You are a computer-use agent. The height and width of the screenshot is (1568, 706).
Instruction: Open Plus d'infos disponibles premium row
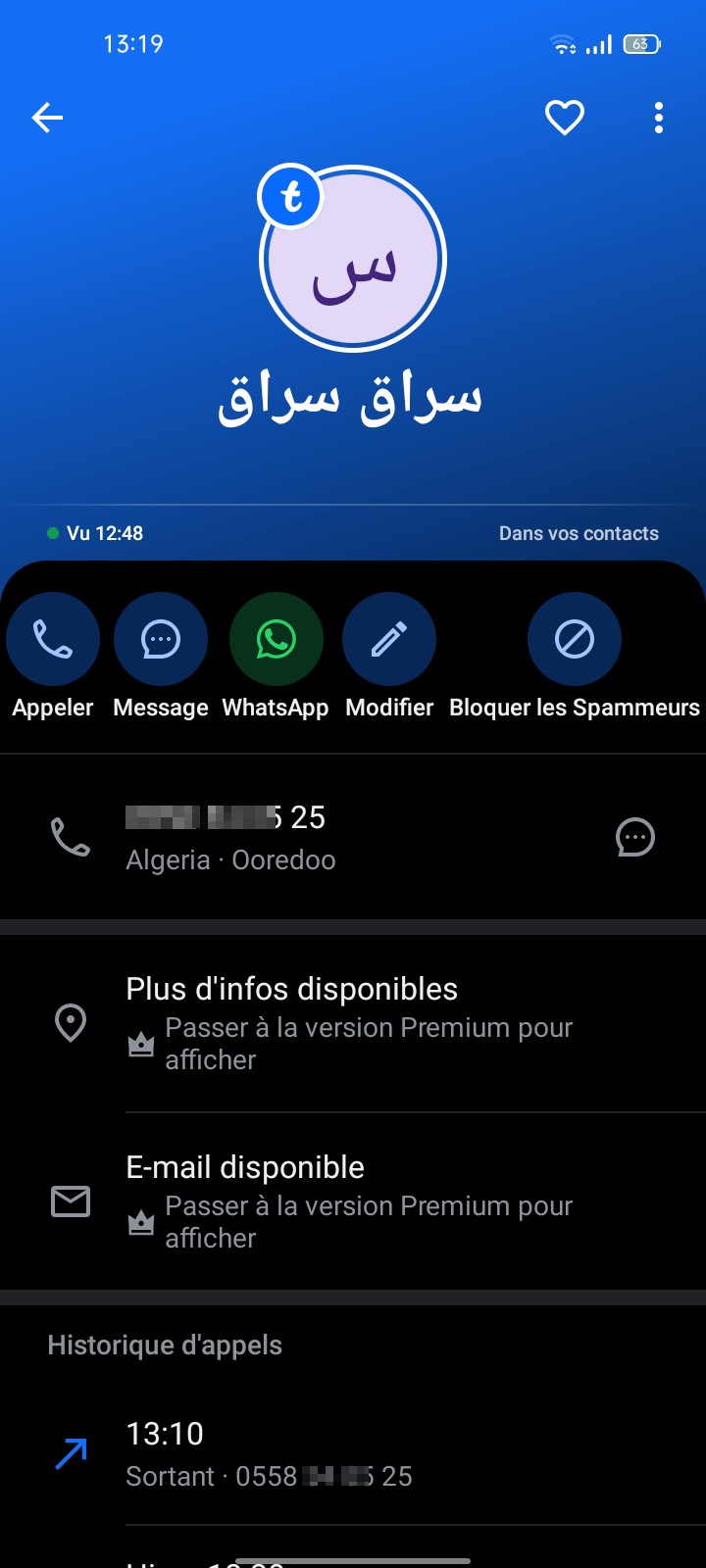353,1023
